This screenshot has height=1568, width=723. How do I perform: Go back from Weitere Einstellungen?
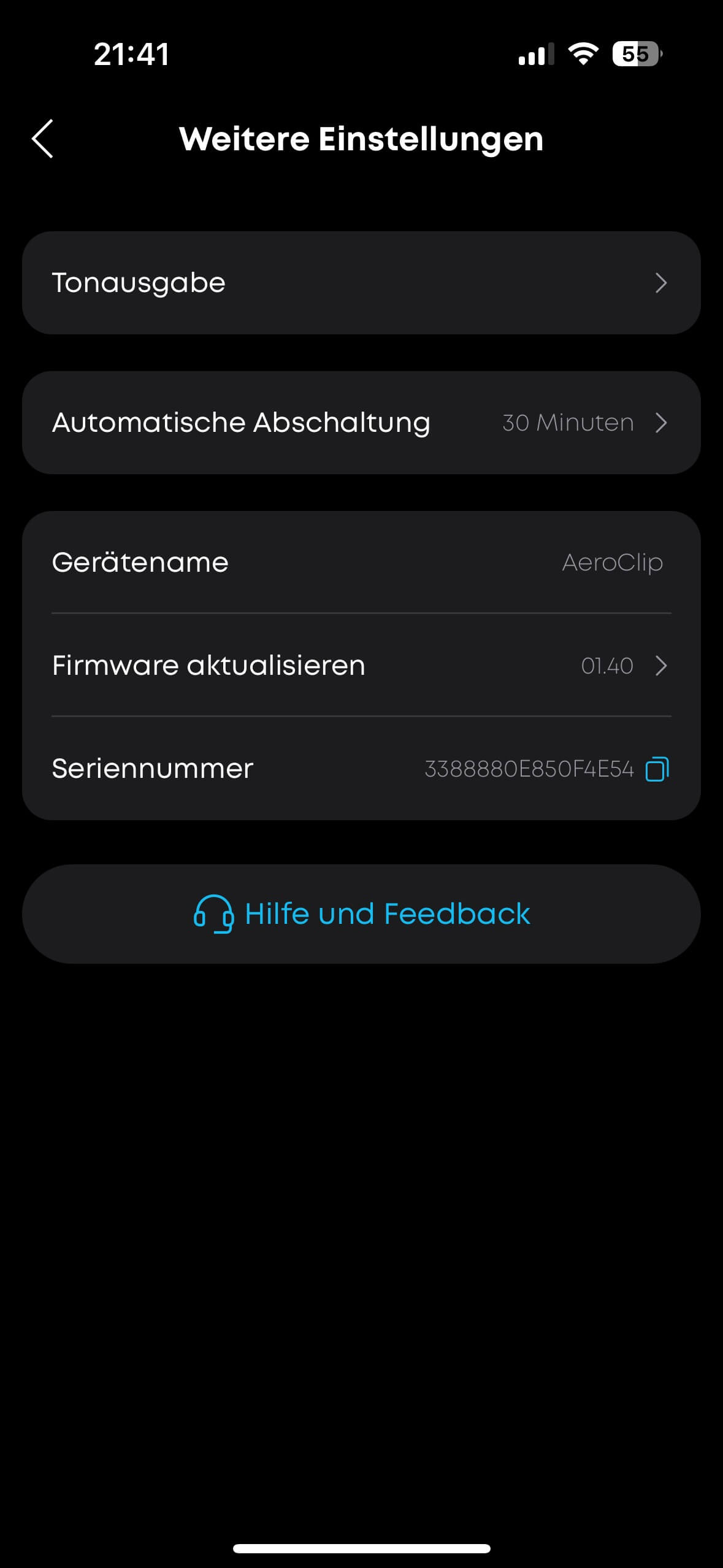point(43,139)
